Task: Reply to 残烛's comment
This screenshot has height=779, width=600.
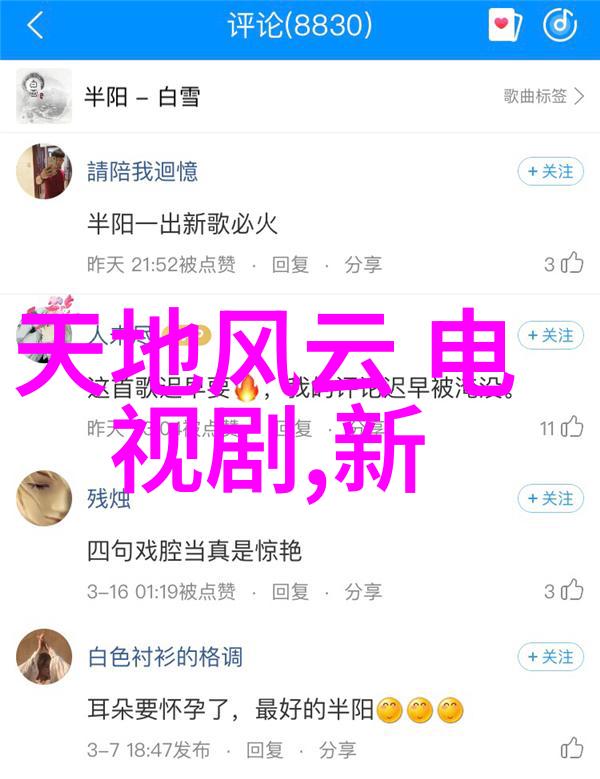Action: (290, 590)
